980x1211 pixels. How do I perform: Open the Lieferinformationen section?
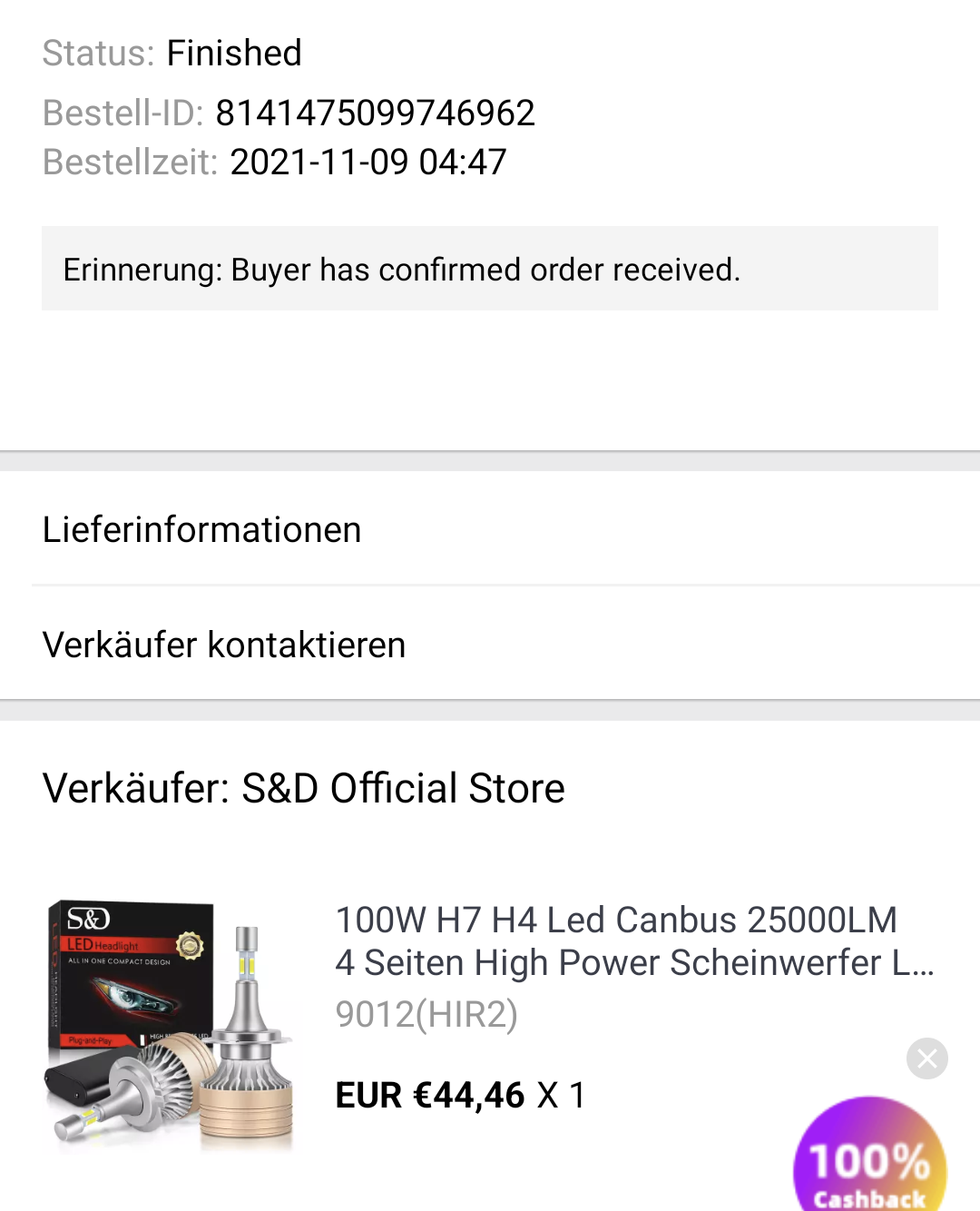click(201, 529)
